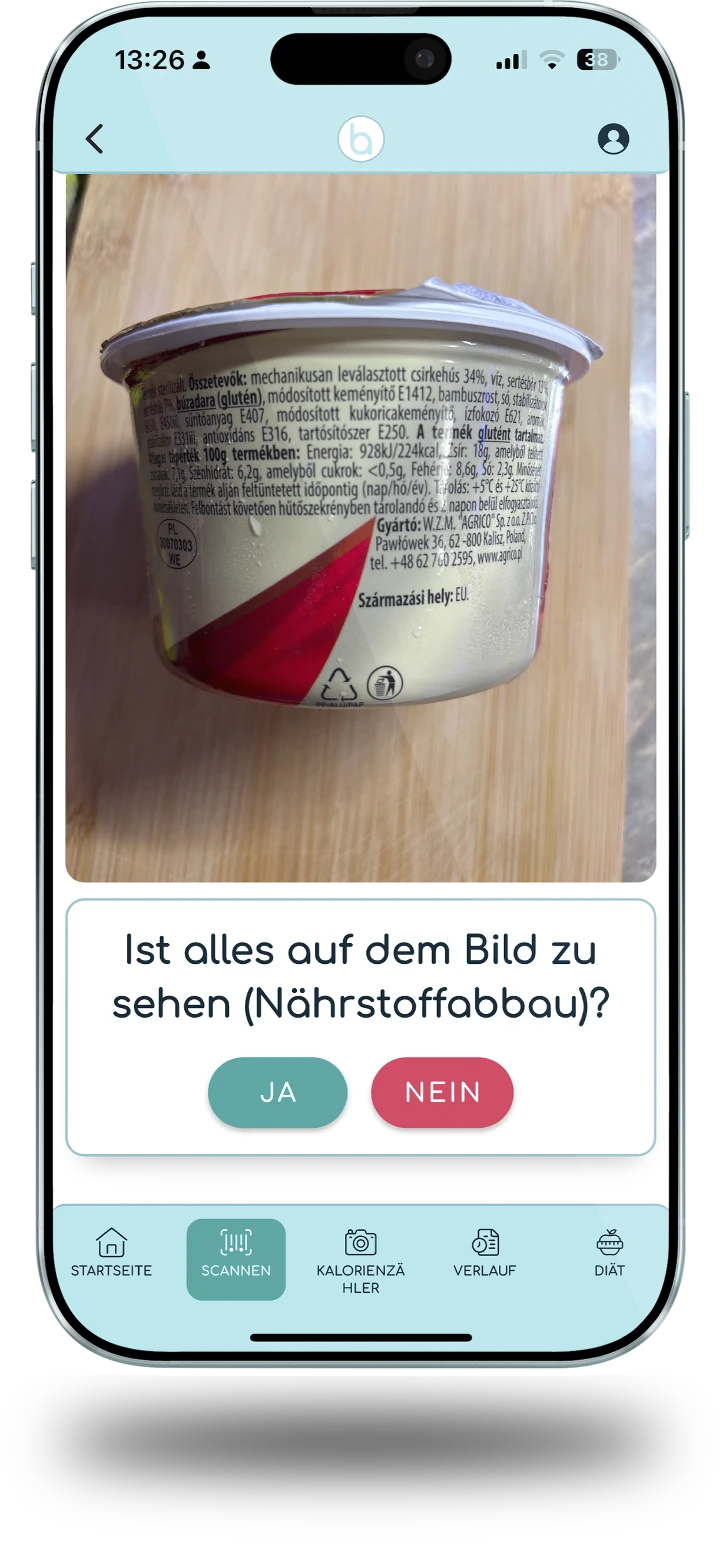
Task: Go back with the arrow icon
Action: [94, 139]
